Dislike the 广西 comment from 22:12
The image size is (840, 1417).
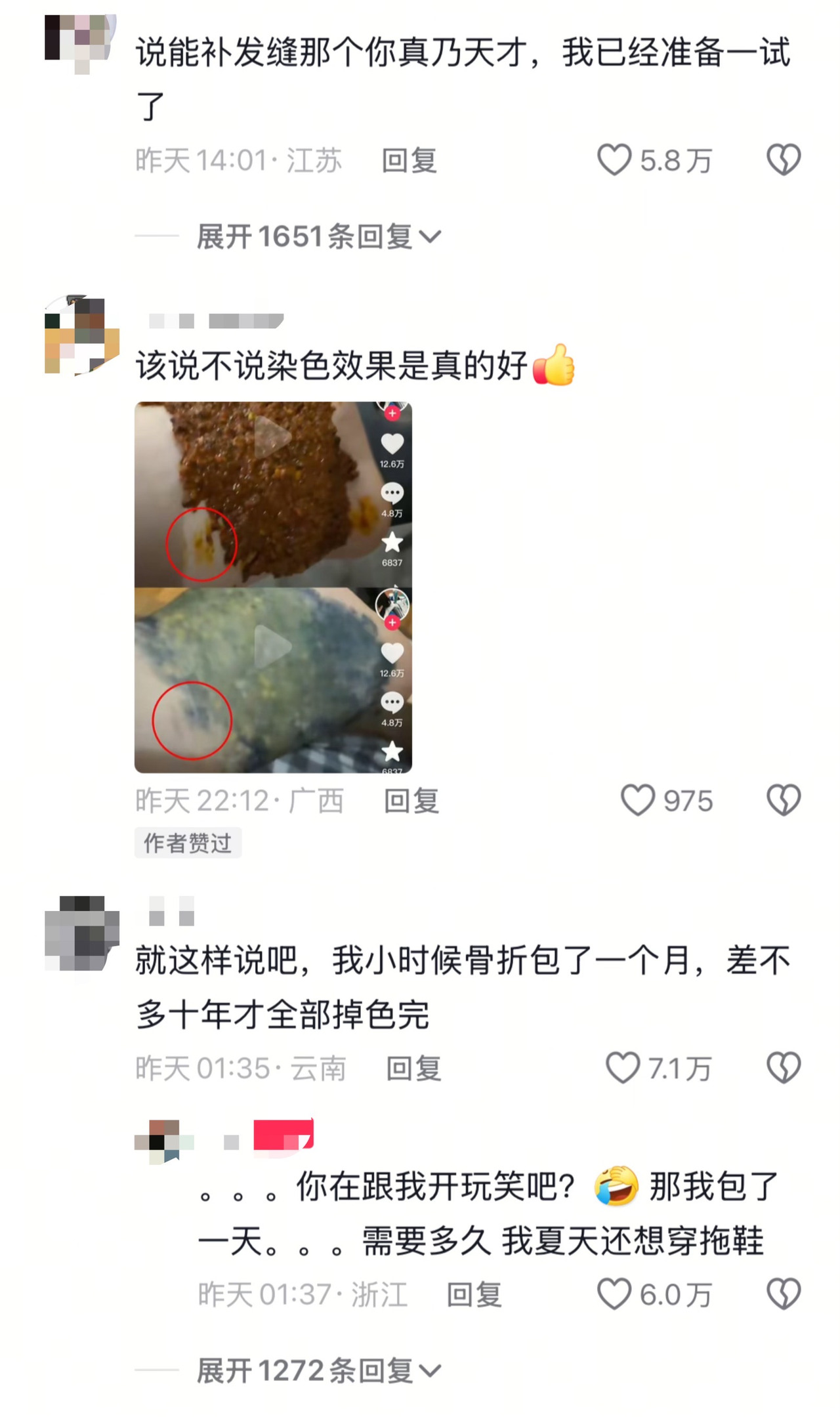(784, 801)
